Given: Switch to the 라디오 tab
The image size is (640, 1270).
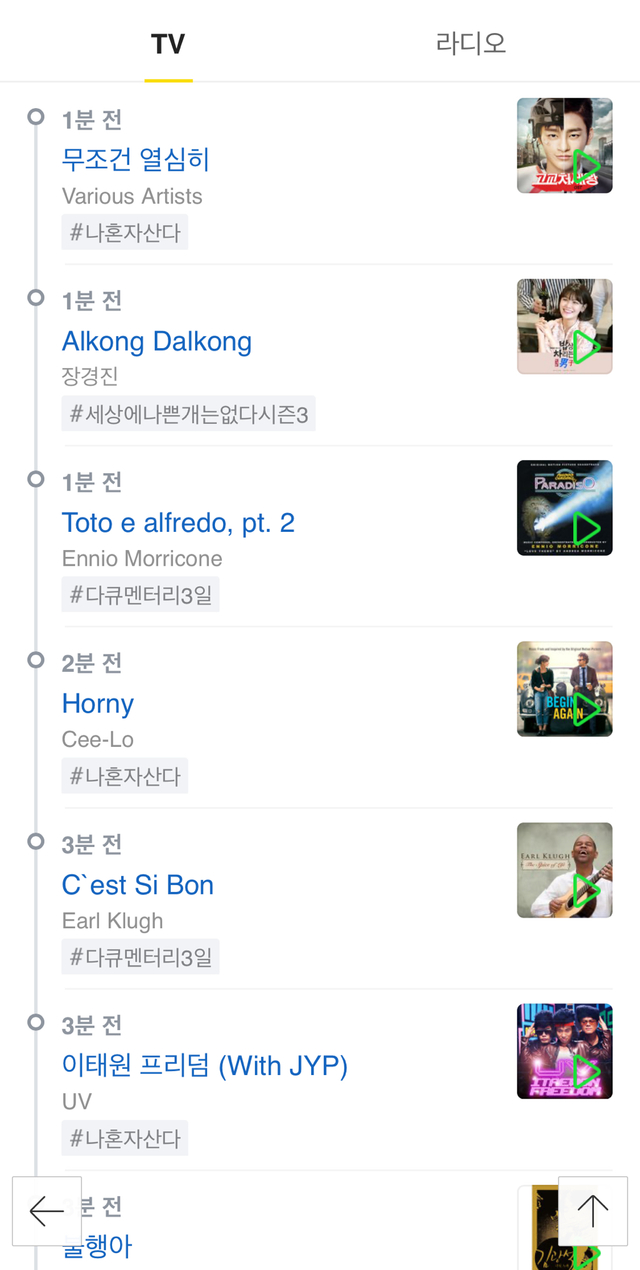Looking at the screenshot, I should click(x=471, y=43).
